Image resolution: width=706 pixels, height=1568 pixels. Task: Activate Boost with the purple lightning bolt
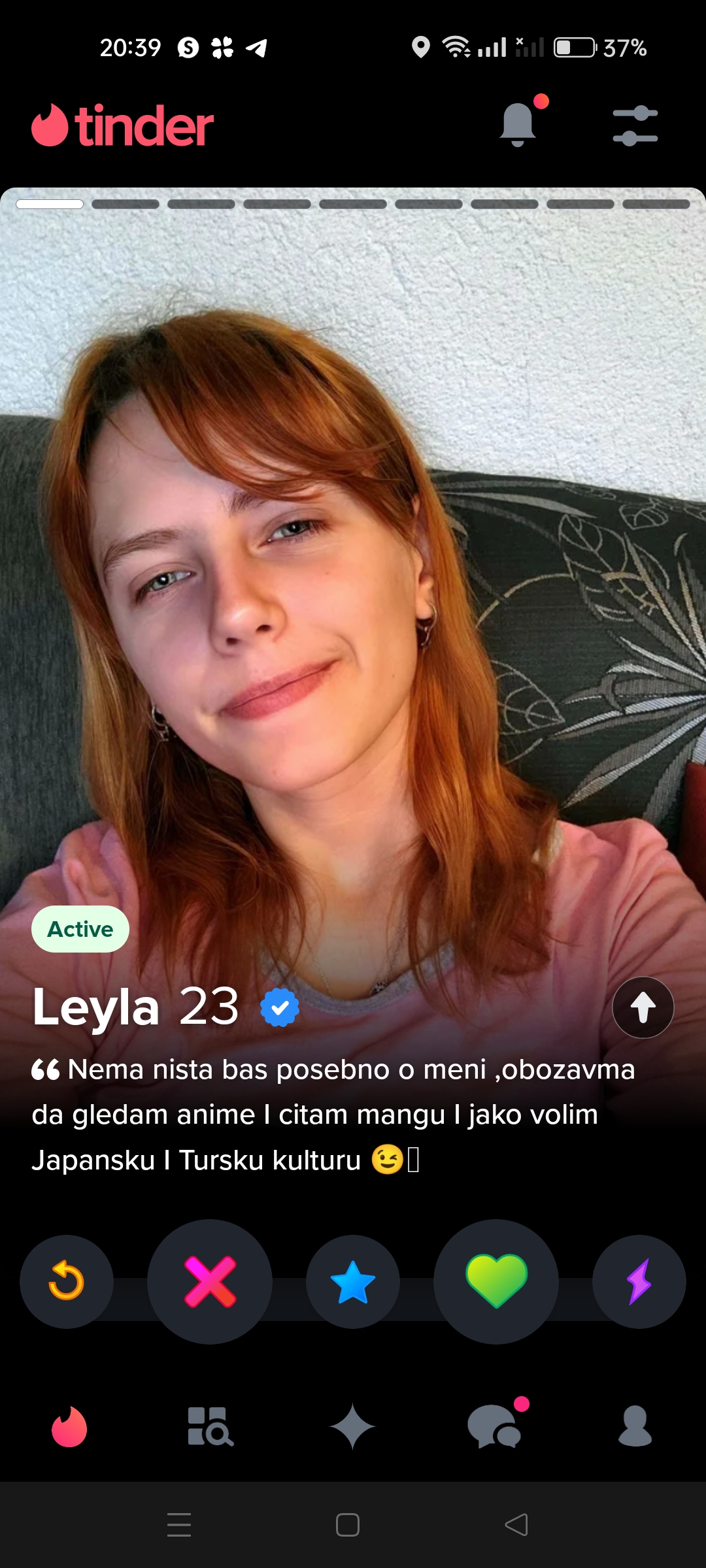639,1281
